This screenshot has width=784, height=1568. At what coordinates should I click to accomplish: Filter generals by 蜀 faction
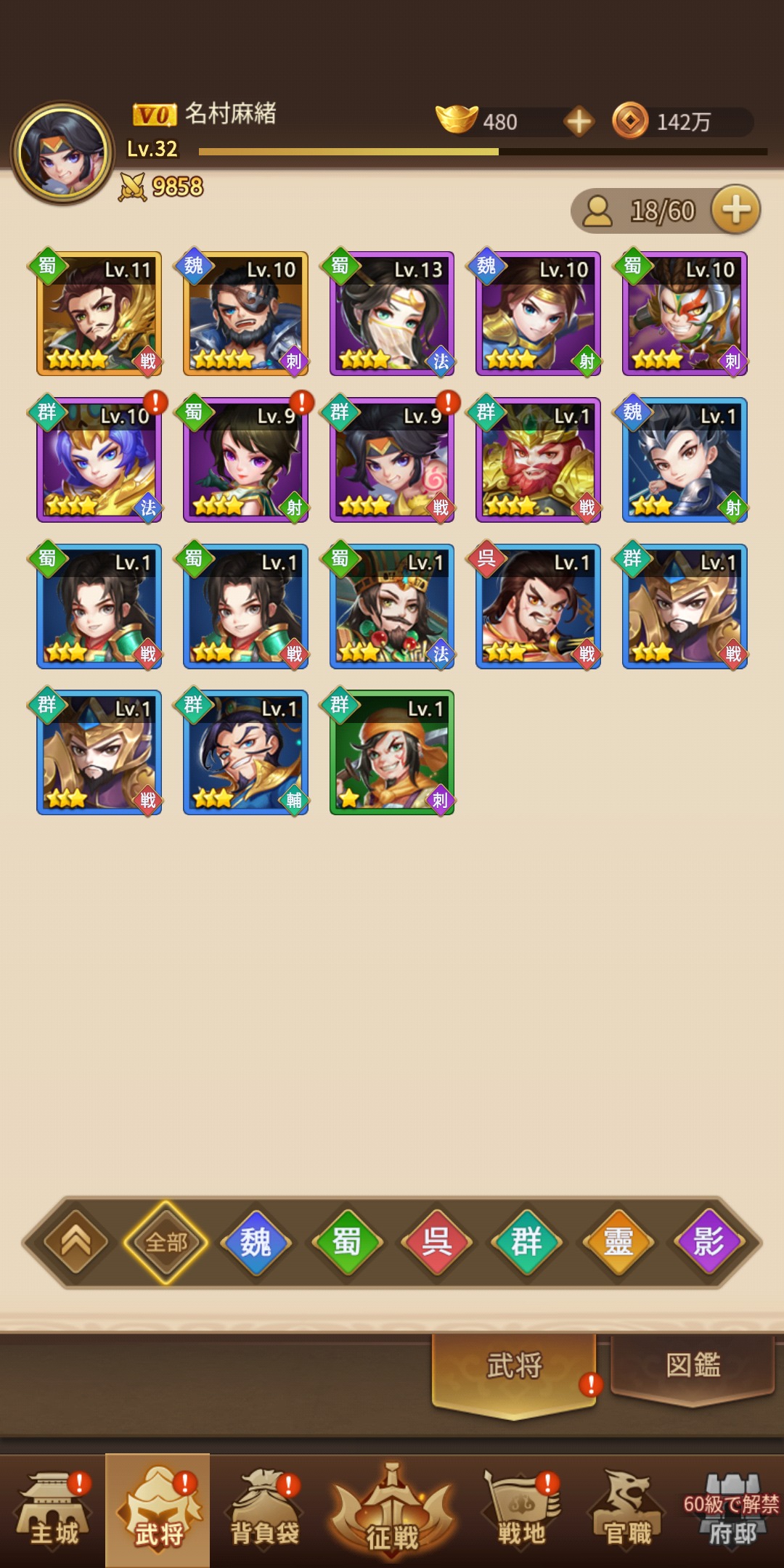click(346, 1242)
